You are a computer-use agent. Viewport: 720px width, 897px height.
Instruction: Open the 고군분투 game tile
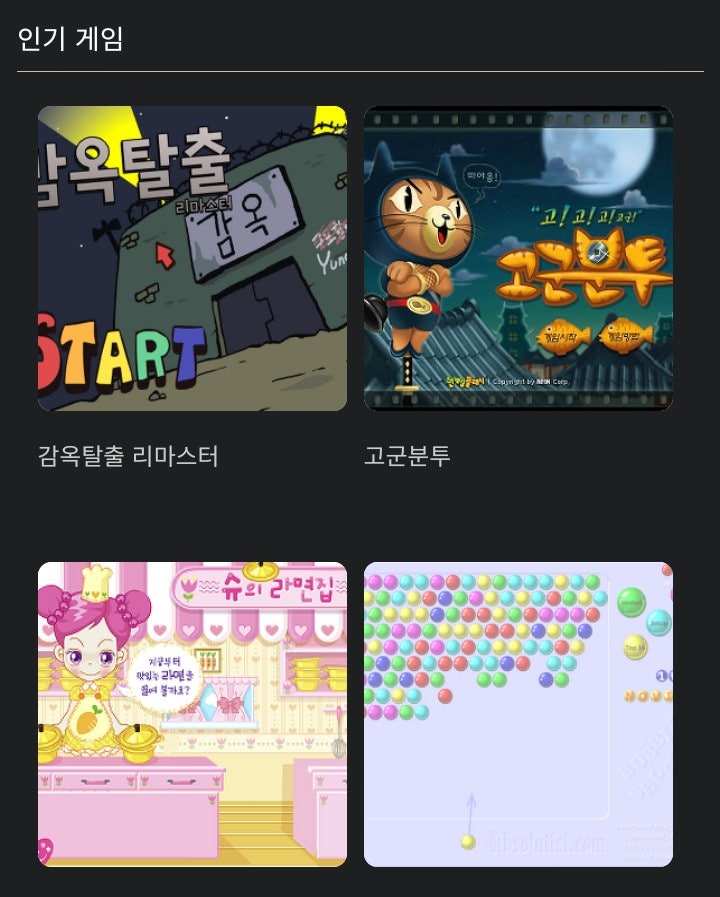(x=518, y=258)
